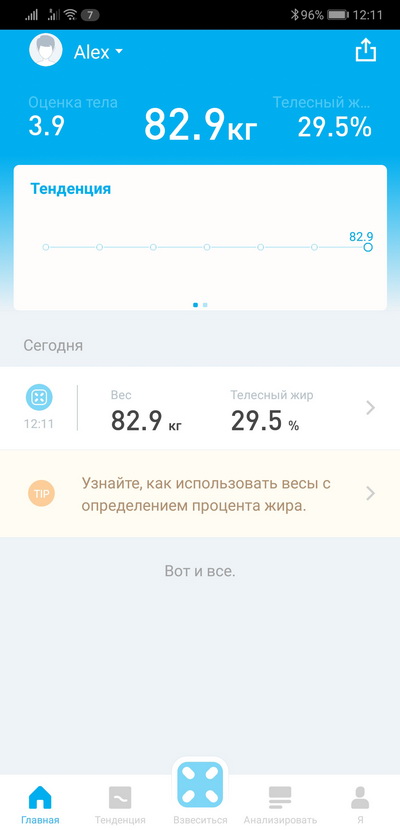Open today's 12:11 weight record

200,408
